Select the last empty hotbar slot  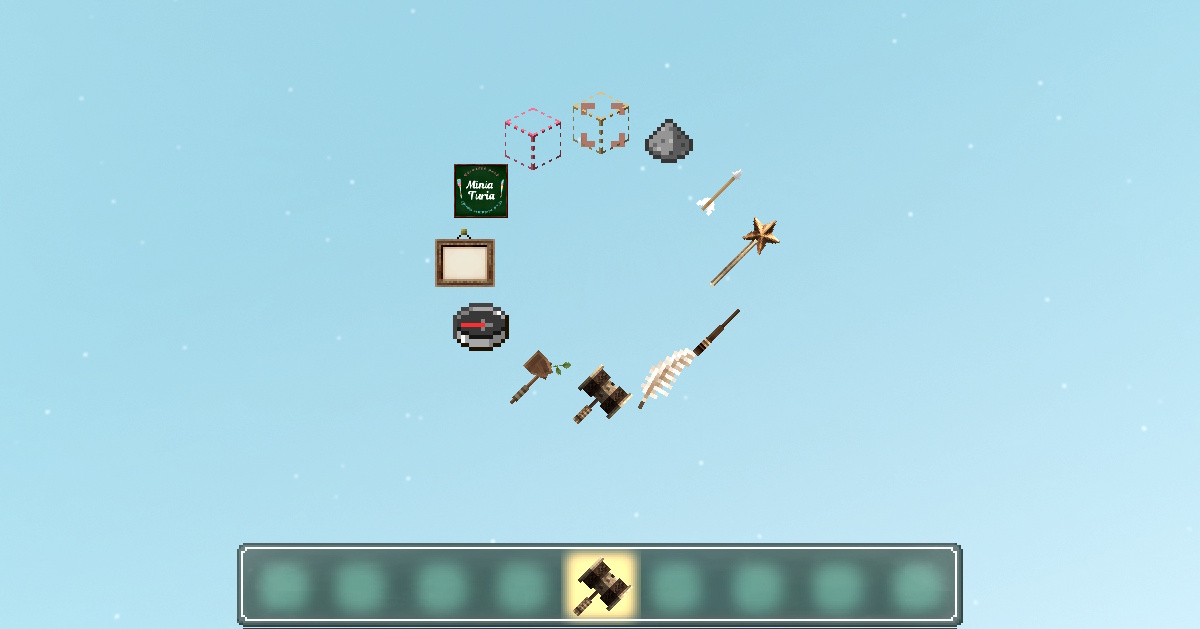click(917, 586)
